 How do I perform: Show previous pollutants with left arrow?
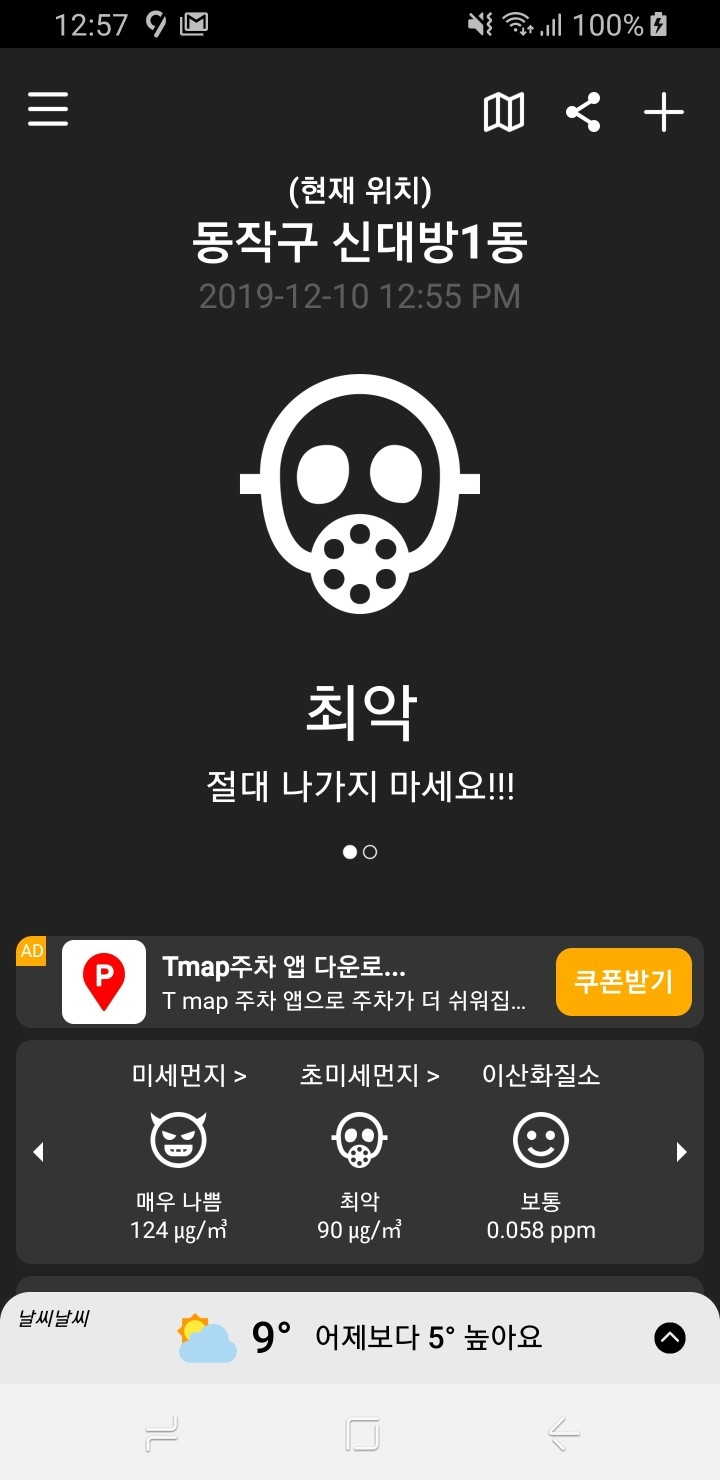point(38,1152)
